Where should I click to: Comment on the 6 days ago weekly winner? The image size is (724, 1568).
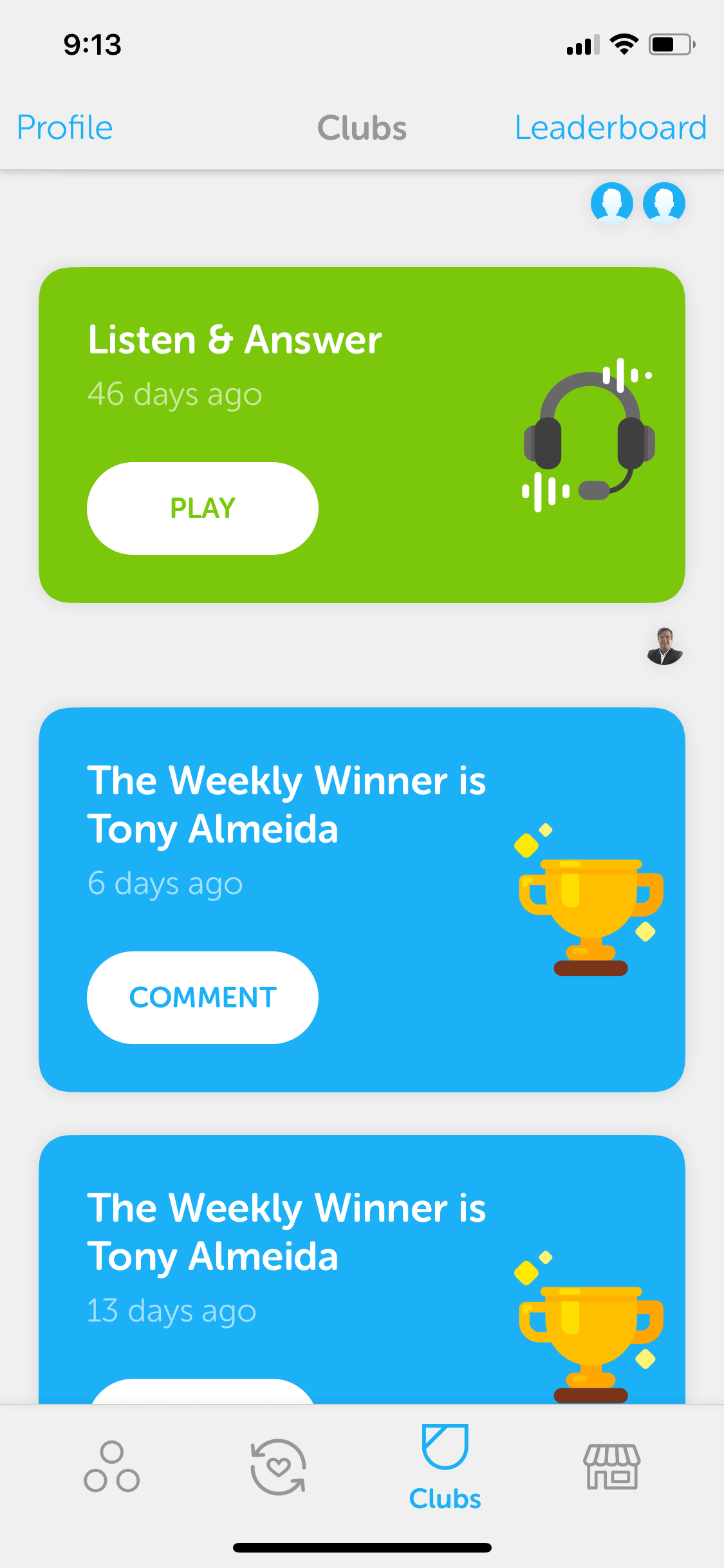click(x=203, y=998)
